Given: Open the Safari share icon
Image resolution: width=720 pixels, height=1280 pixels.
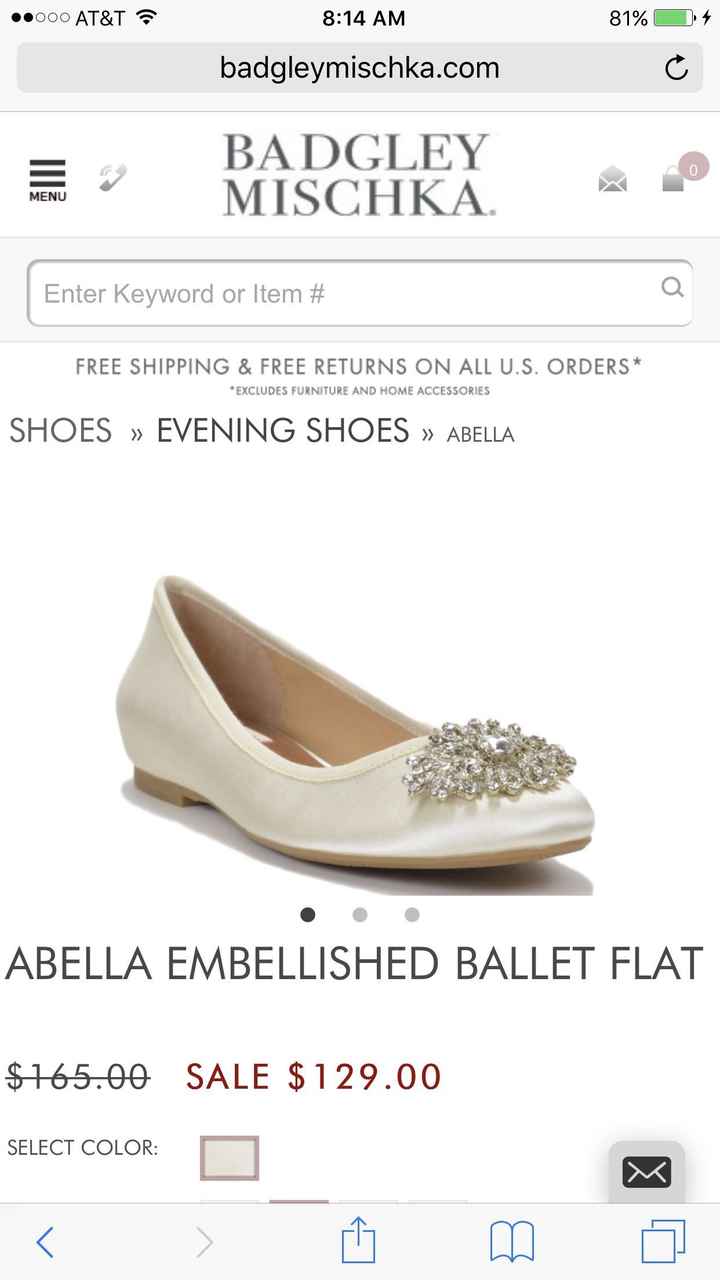Looking at the screenshot, I should pos(359,1242).
